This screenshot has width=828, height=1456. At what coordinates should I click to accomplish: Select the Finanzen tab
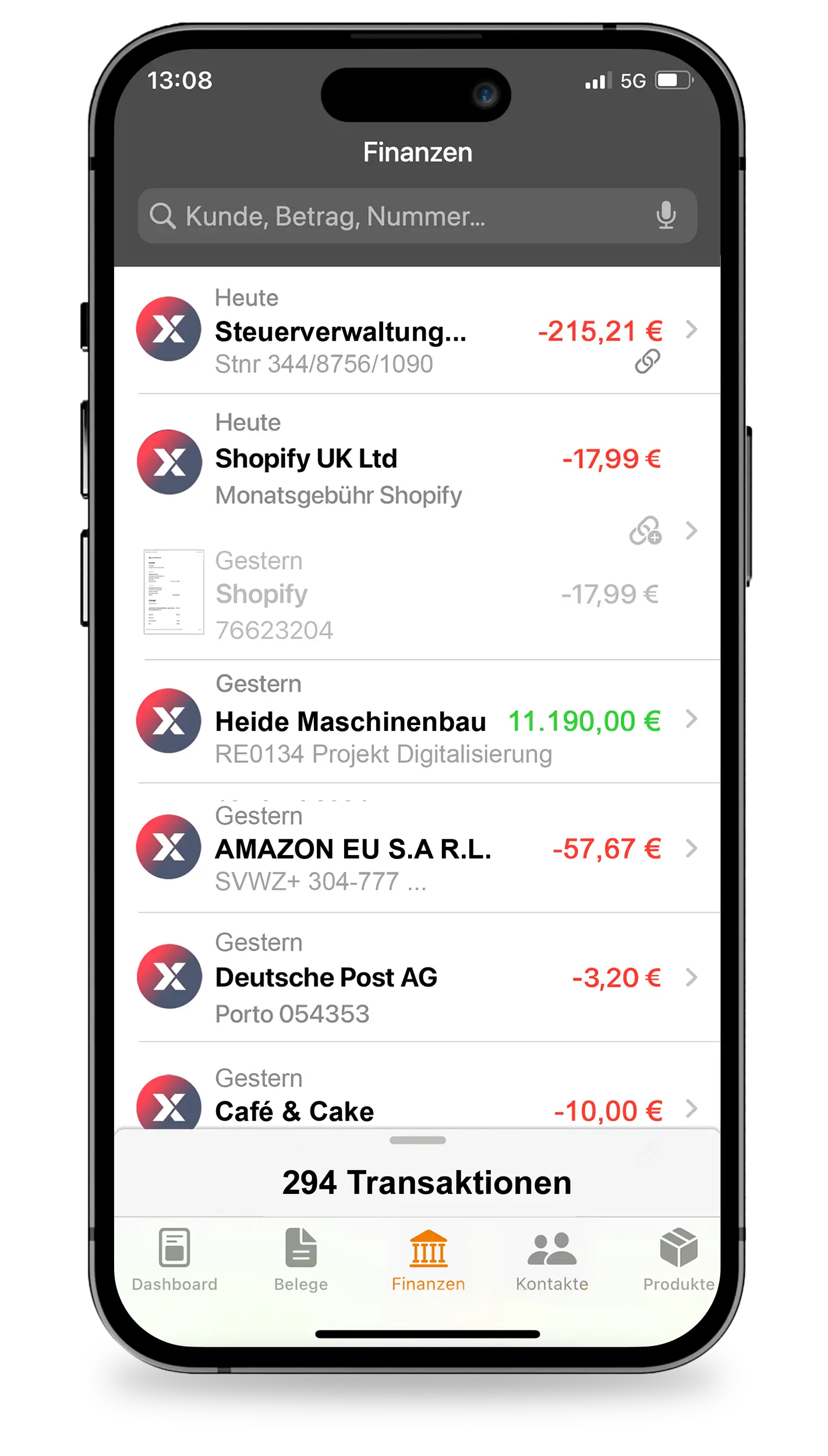click(428, 1258)
